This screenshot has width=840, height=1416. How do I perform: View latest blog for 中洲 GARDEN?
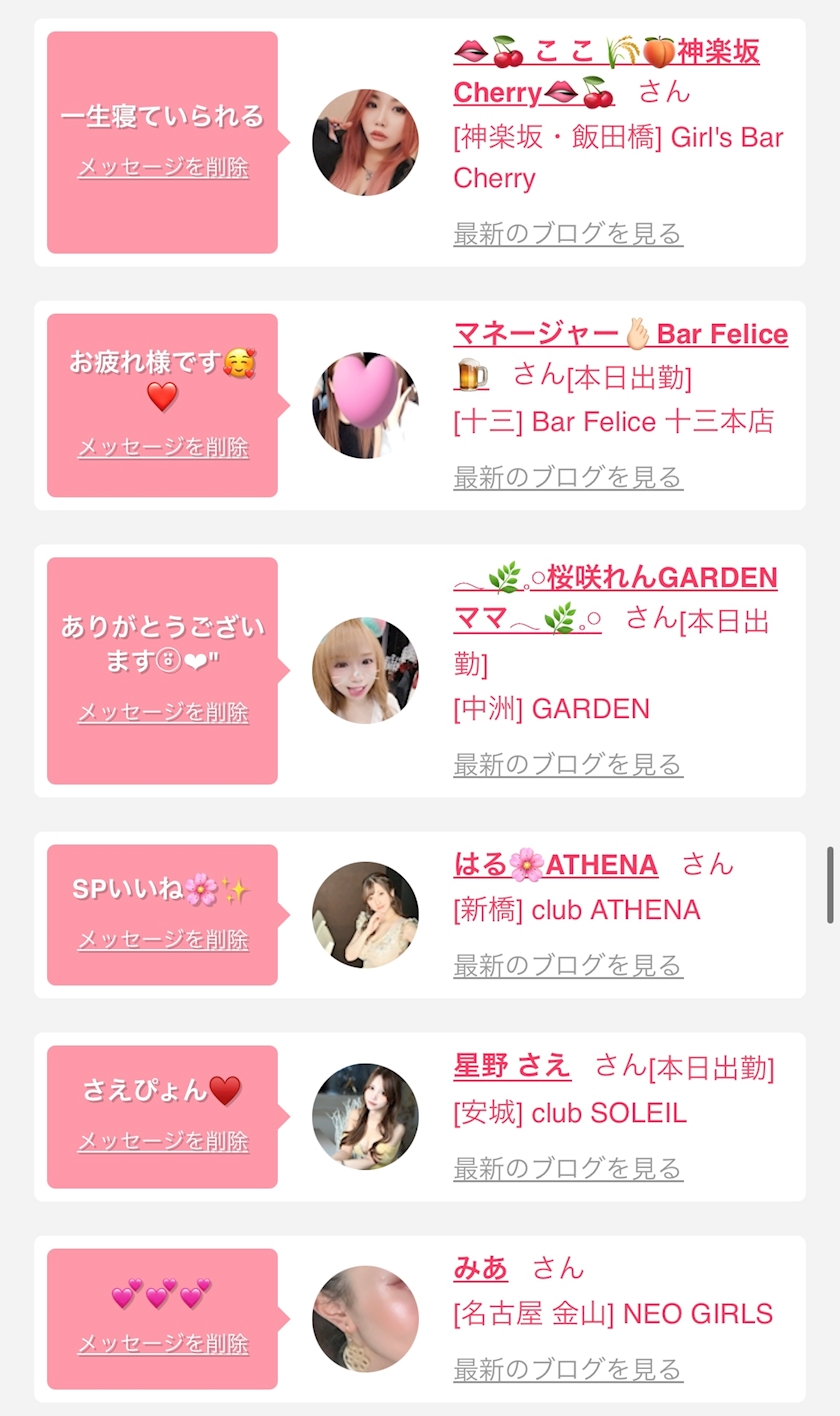point(568,765)
